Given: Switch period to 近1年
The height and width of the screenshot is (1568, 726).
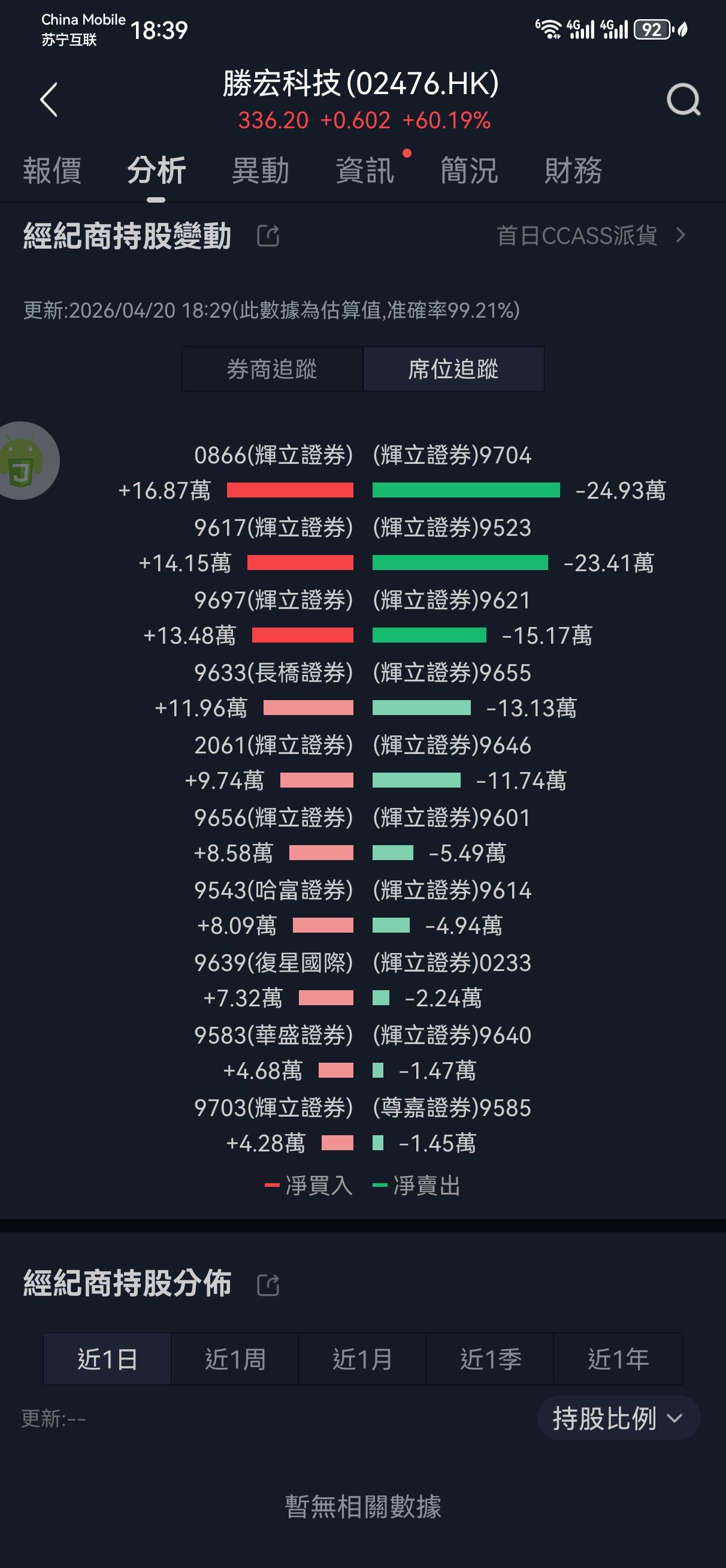Looking at the screenshot, I should (x=618, y=1359).
